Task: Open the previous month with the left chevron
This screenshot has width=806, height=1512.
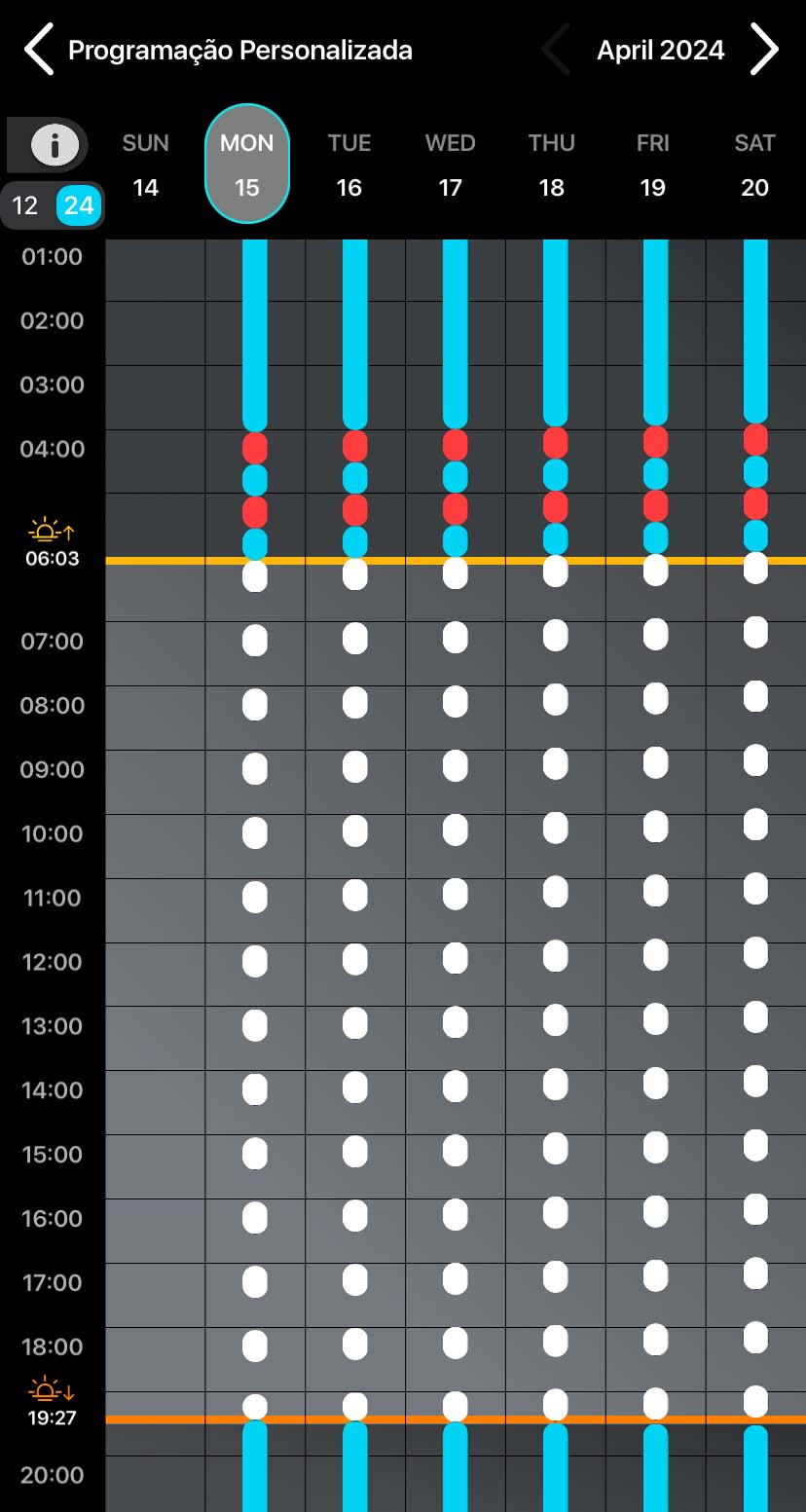Action: click(x=554, y=50)
